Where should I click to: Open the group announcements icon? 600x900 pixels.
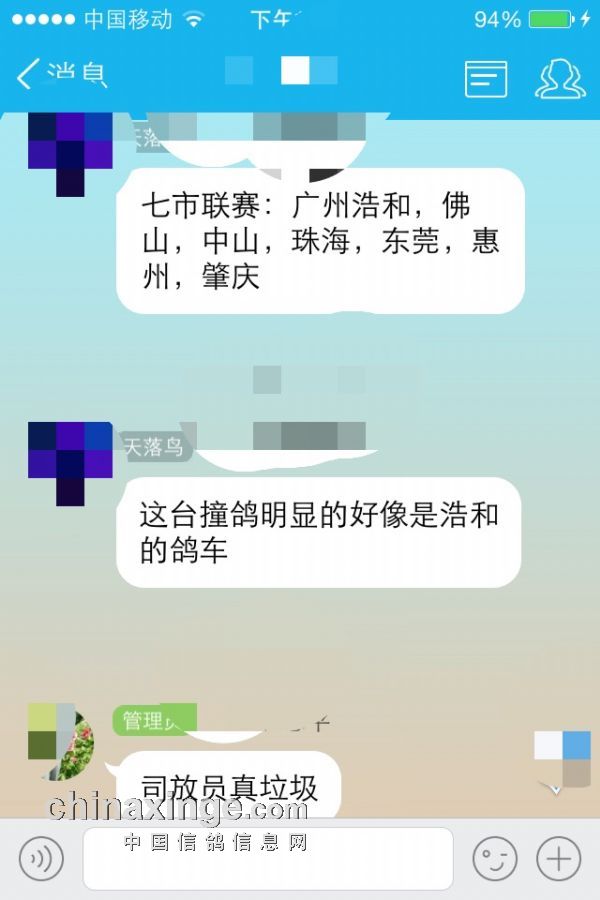(486, 79)
